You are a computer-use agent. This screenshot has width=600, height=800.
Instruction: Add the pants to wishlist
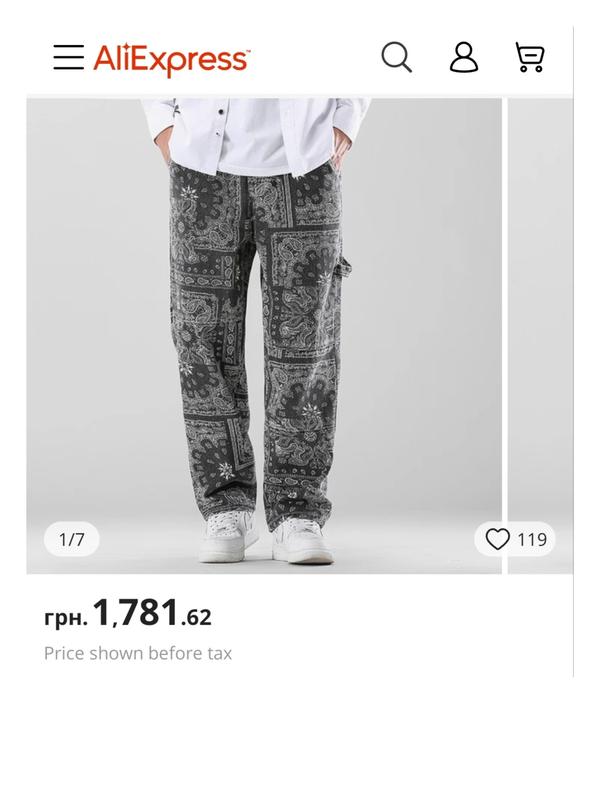click(x=498, y=540)
